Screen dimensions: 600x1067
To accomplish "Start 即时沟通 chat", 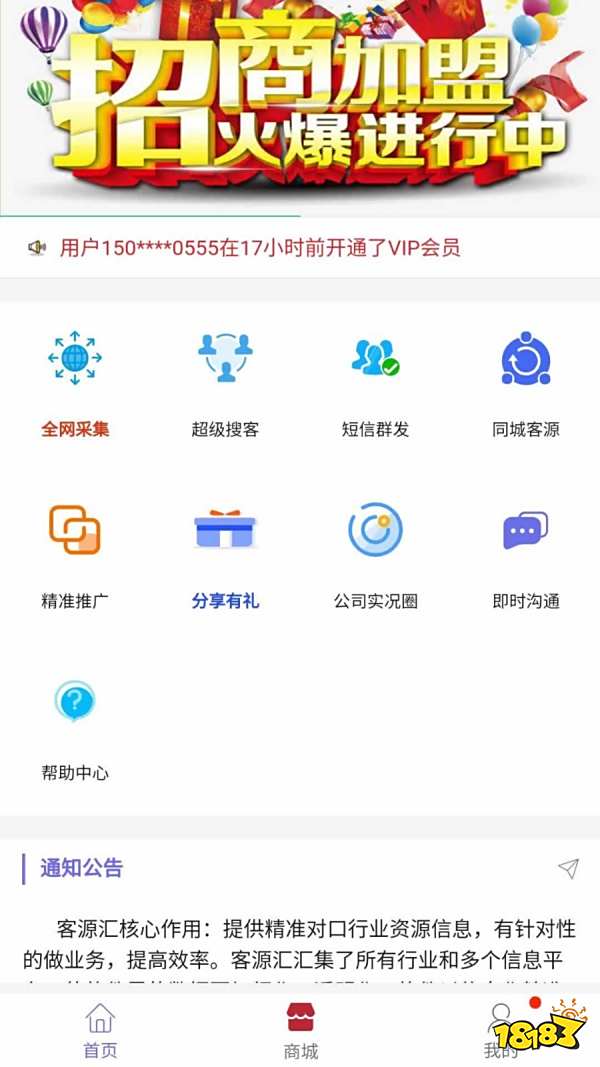I will point(525,557).
